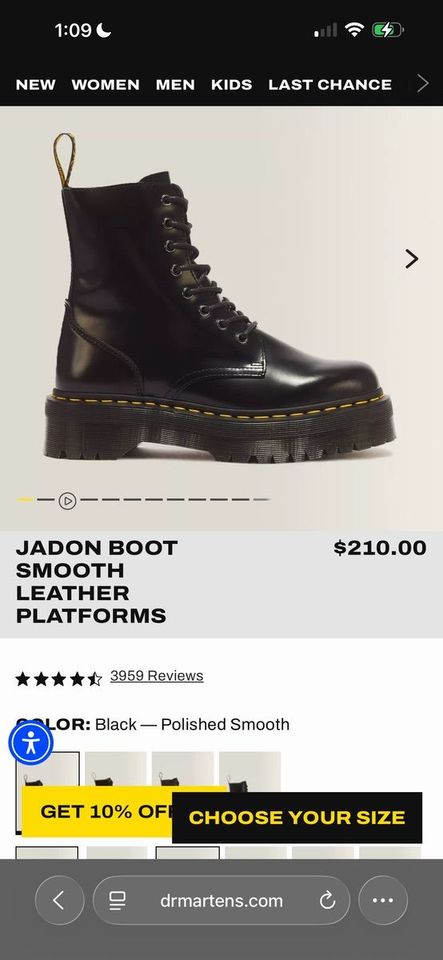Image resolution: width=443 pixels, height=960 pixels.
Task: Tap the GET 10% OFF banner
Action: click(98, 812)
